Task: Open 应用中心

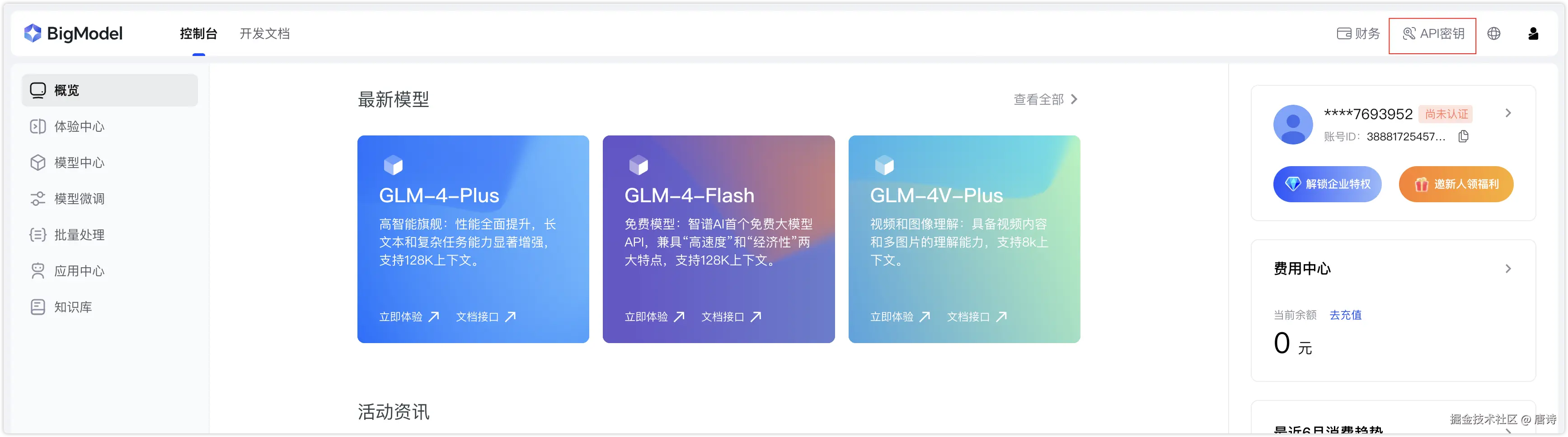Action: (x=79, y=271)
